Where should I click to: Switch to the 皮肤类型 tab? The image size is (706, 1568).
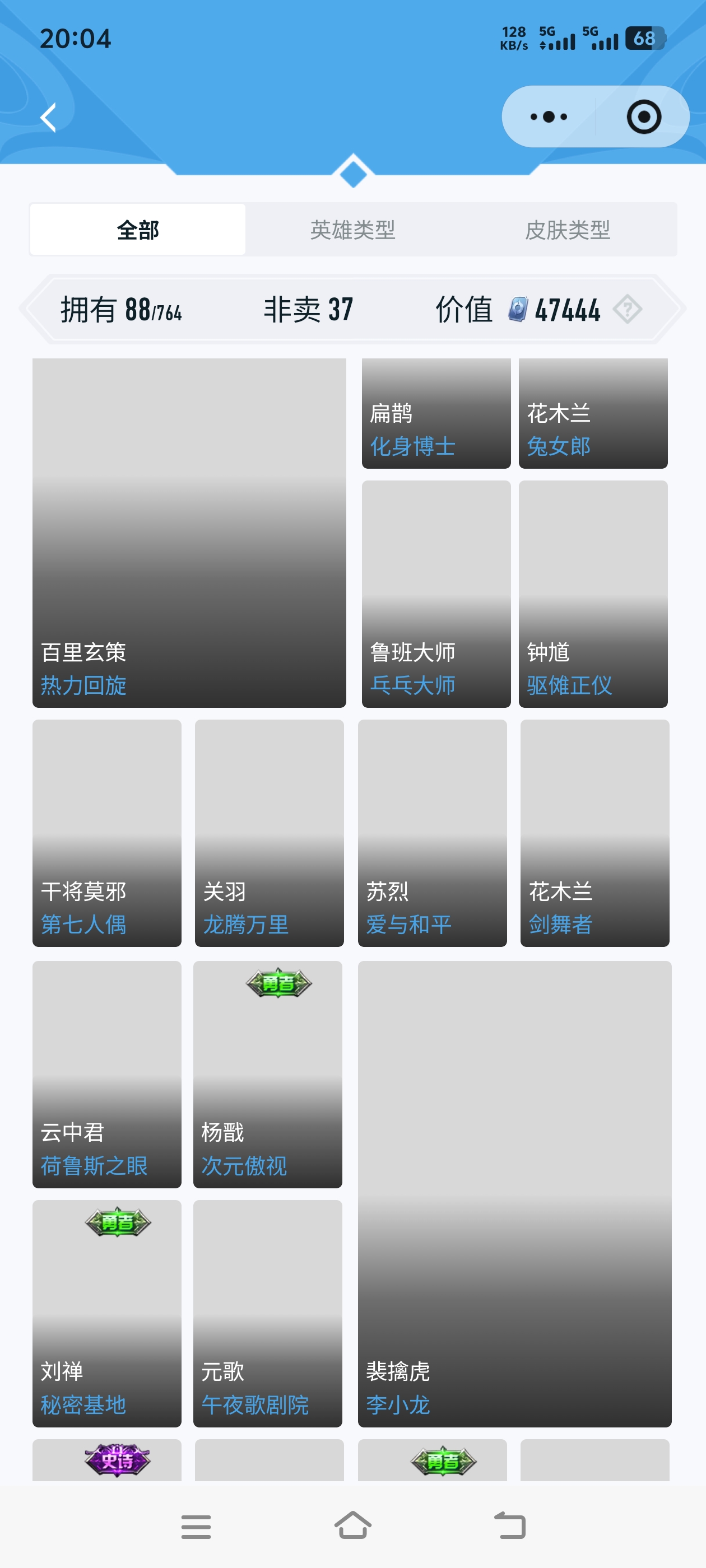point(567,230)
